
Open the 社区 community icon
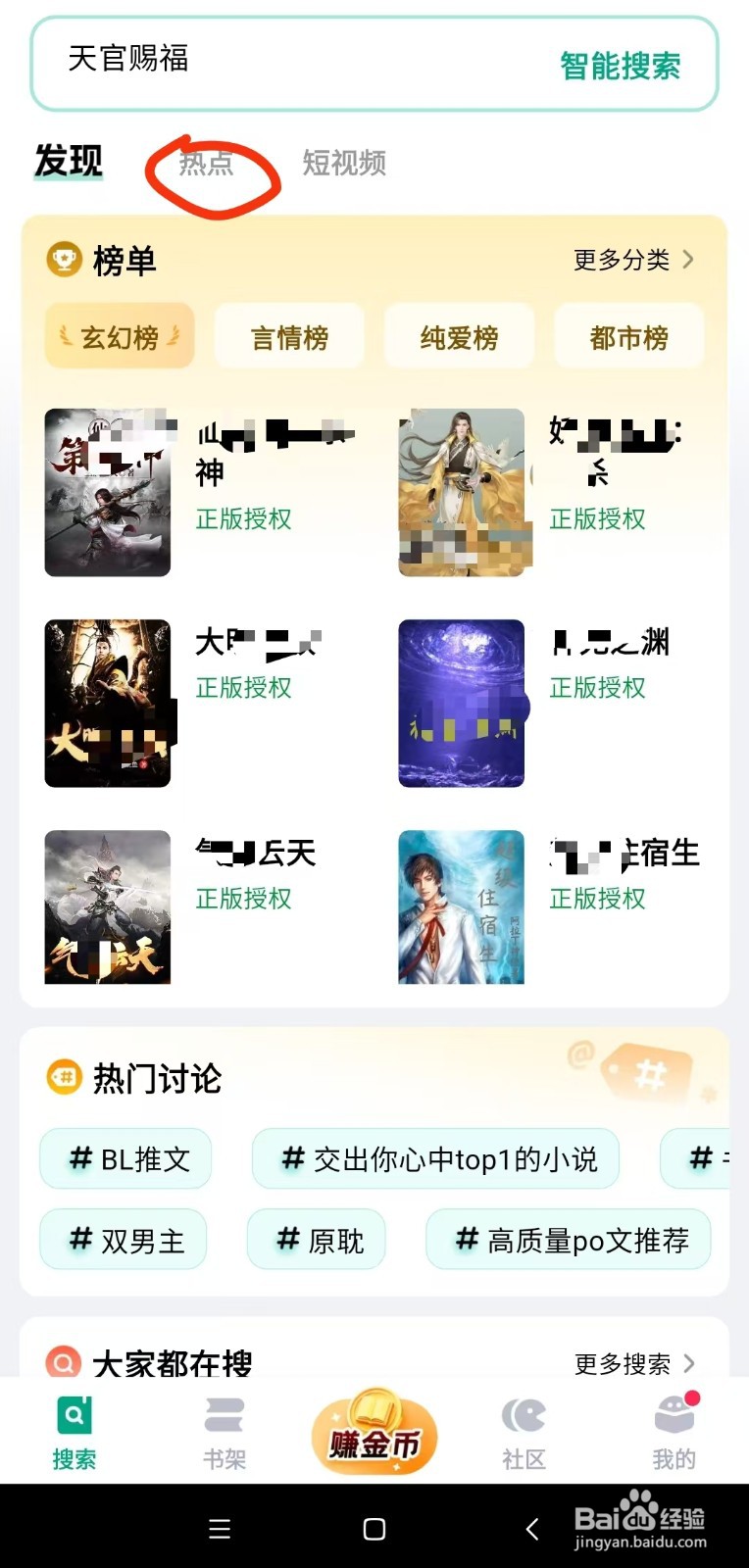524,1414
